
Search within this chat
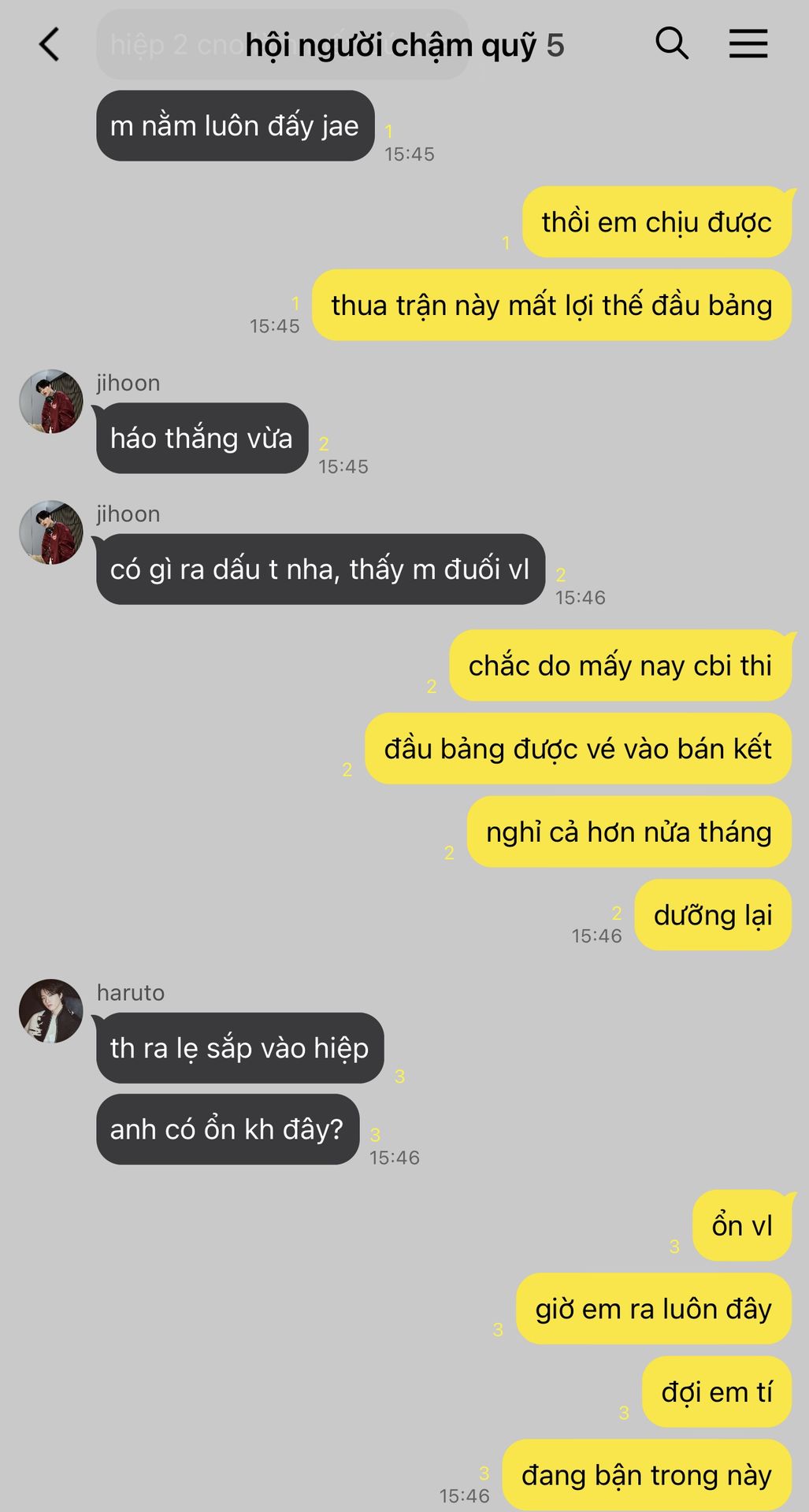(x=672, y=43)
